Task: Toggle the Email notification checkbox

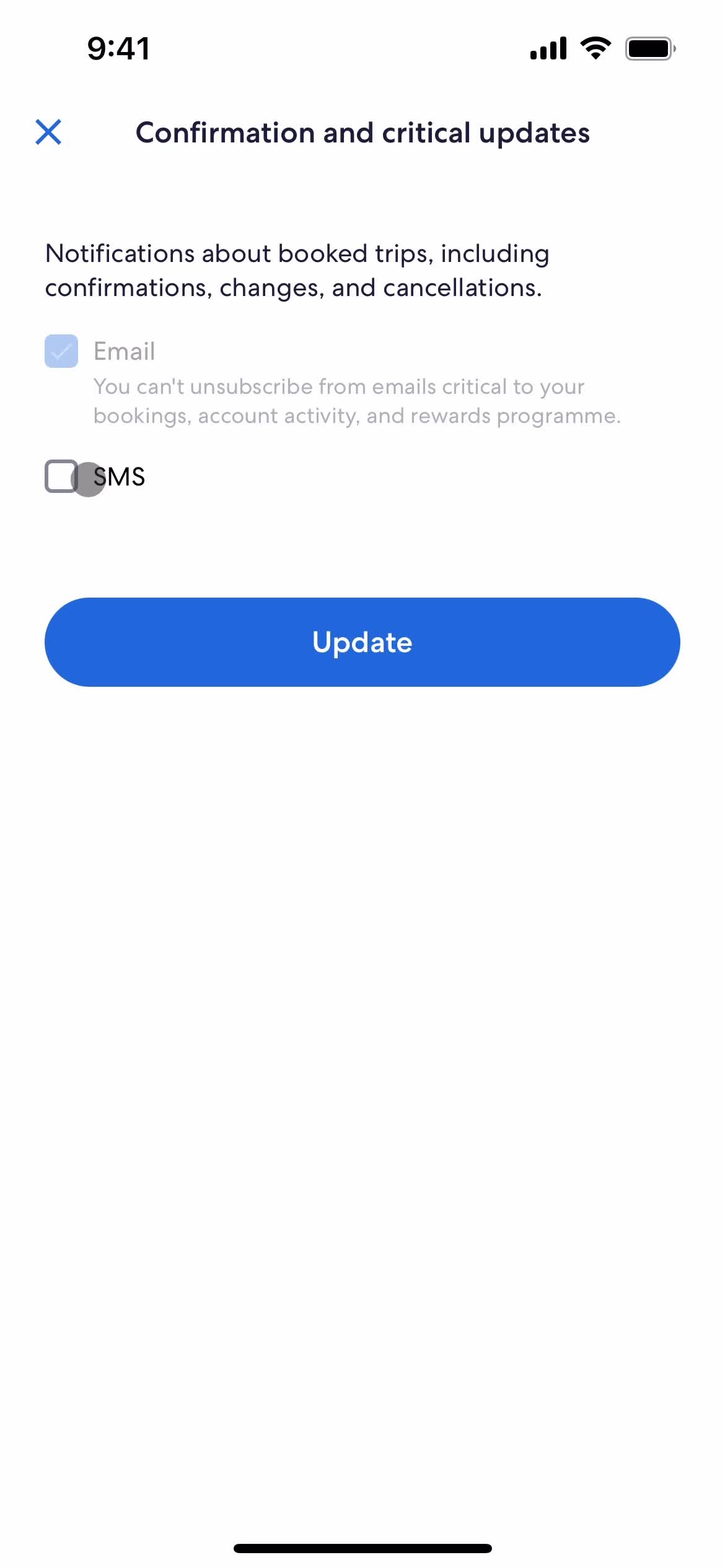Action: pos(61,351)
